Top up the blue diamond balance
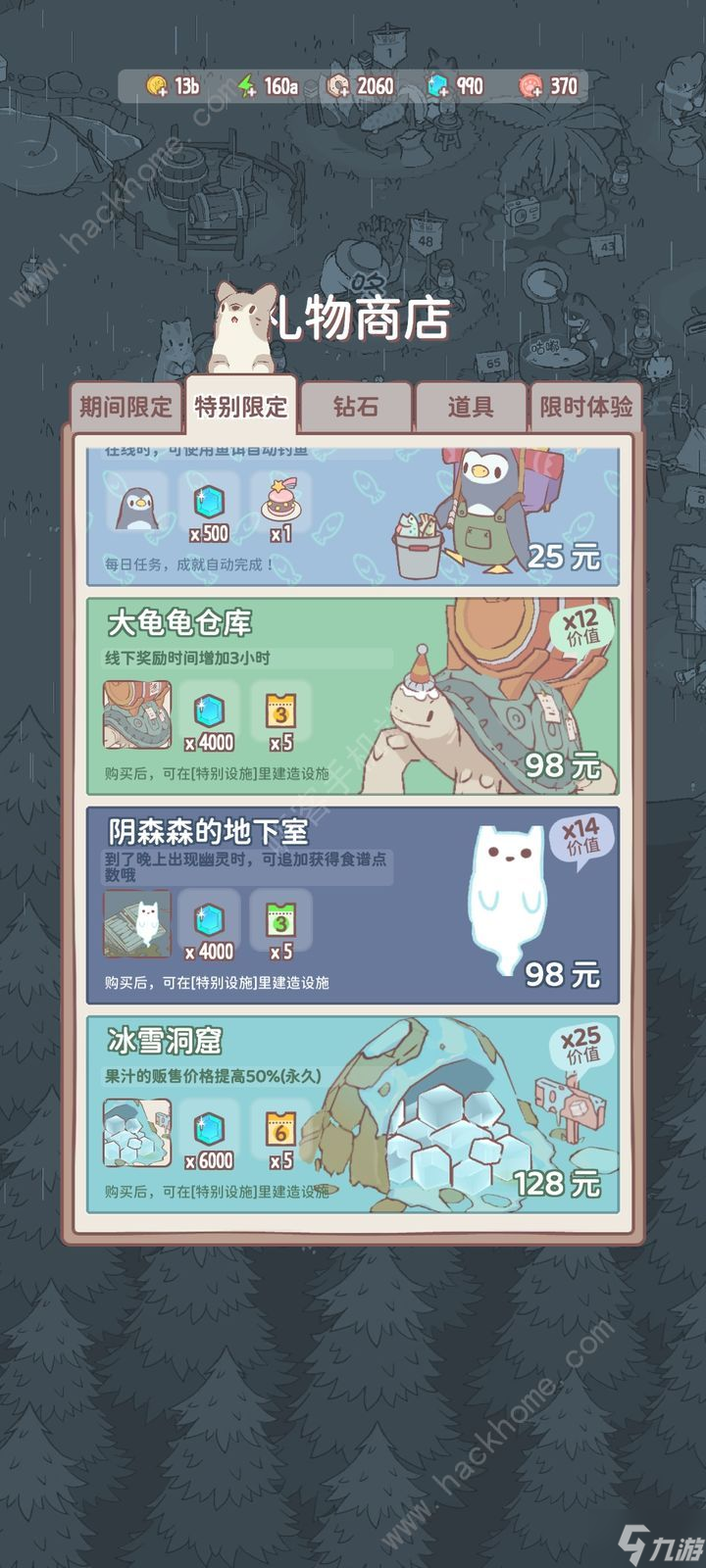Image resolution: width=706 pixels, height=1568 pixels. tap(437, 86)
